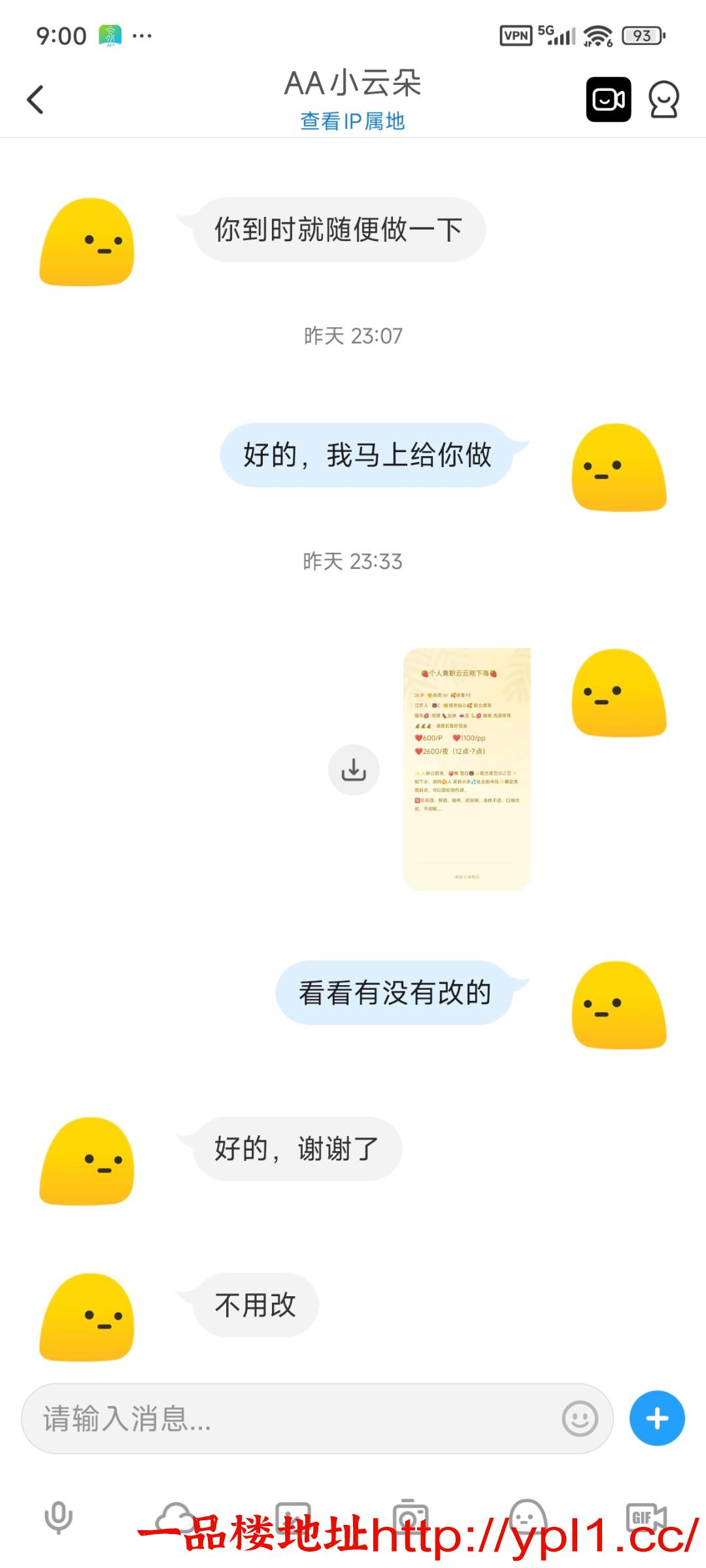Open the sticker face panel in the toolbar
This screenshot has width=706, height=1568.
(x=528, y=1513)
